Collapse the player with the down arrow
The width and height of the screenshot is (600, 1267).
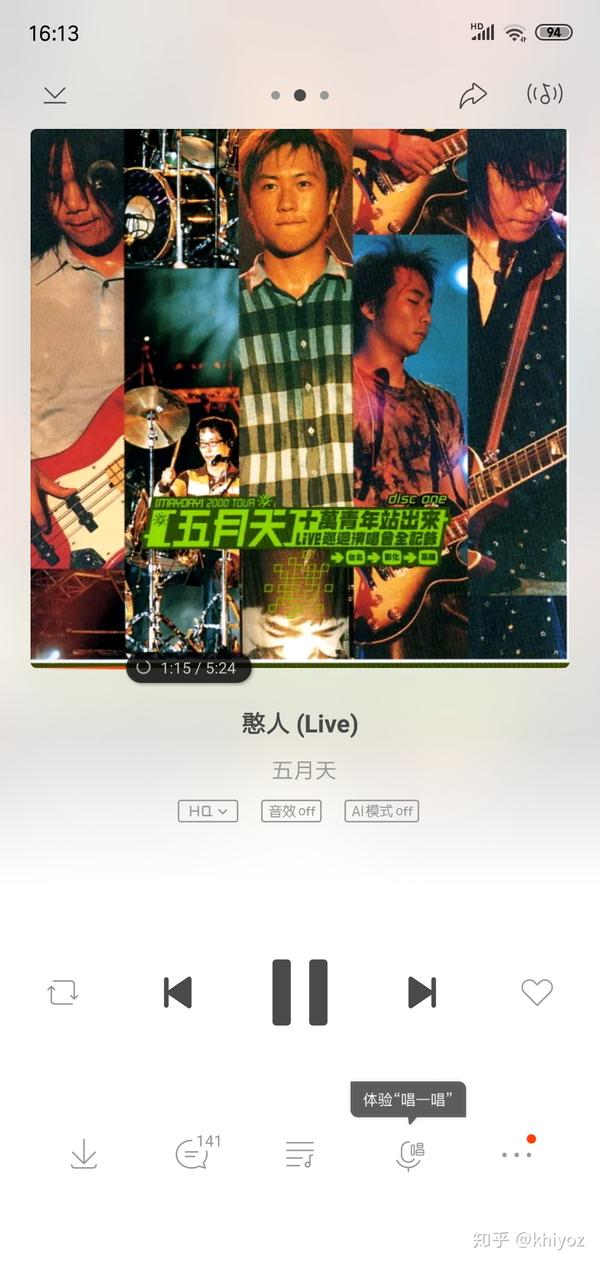pos(55,95)
